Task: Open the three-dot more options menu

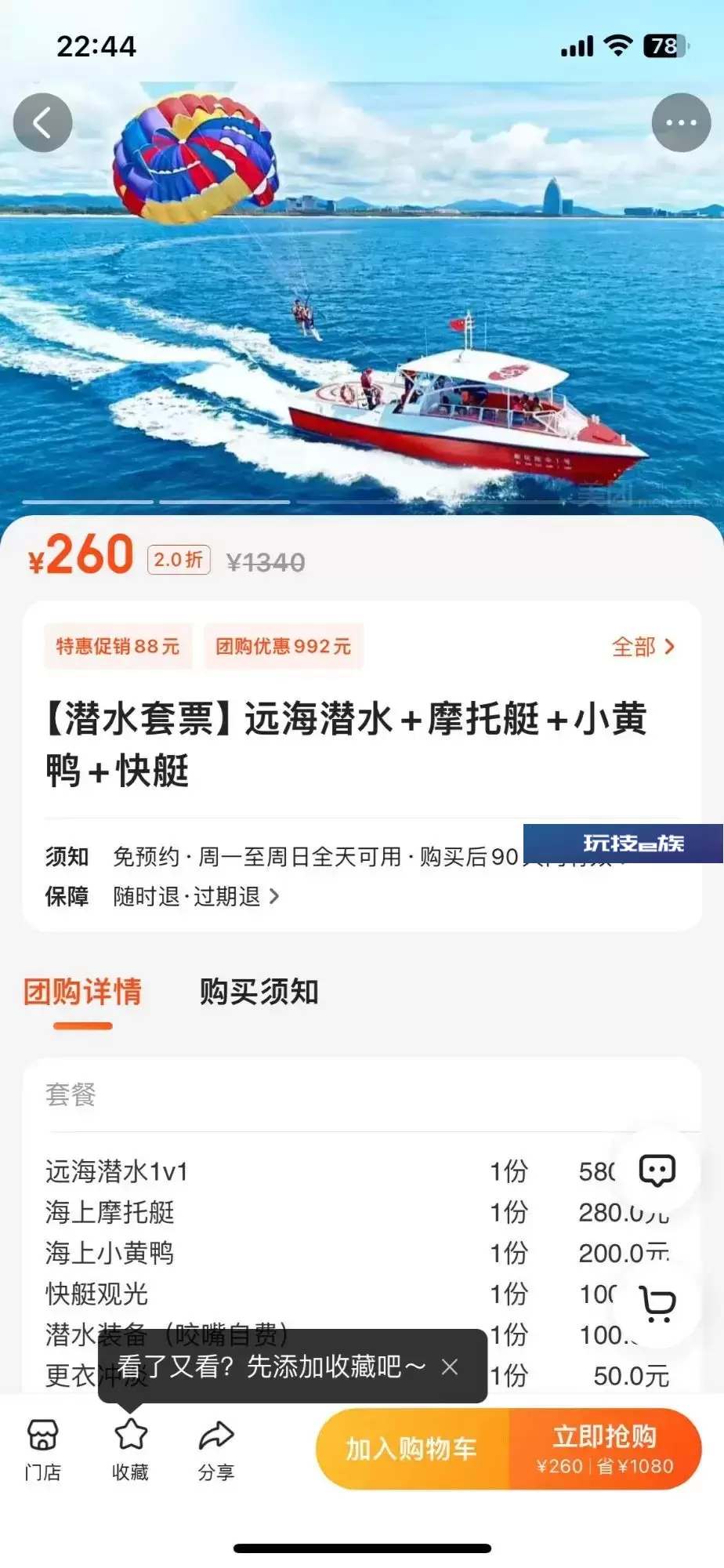Action: point(681,122)
